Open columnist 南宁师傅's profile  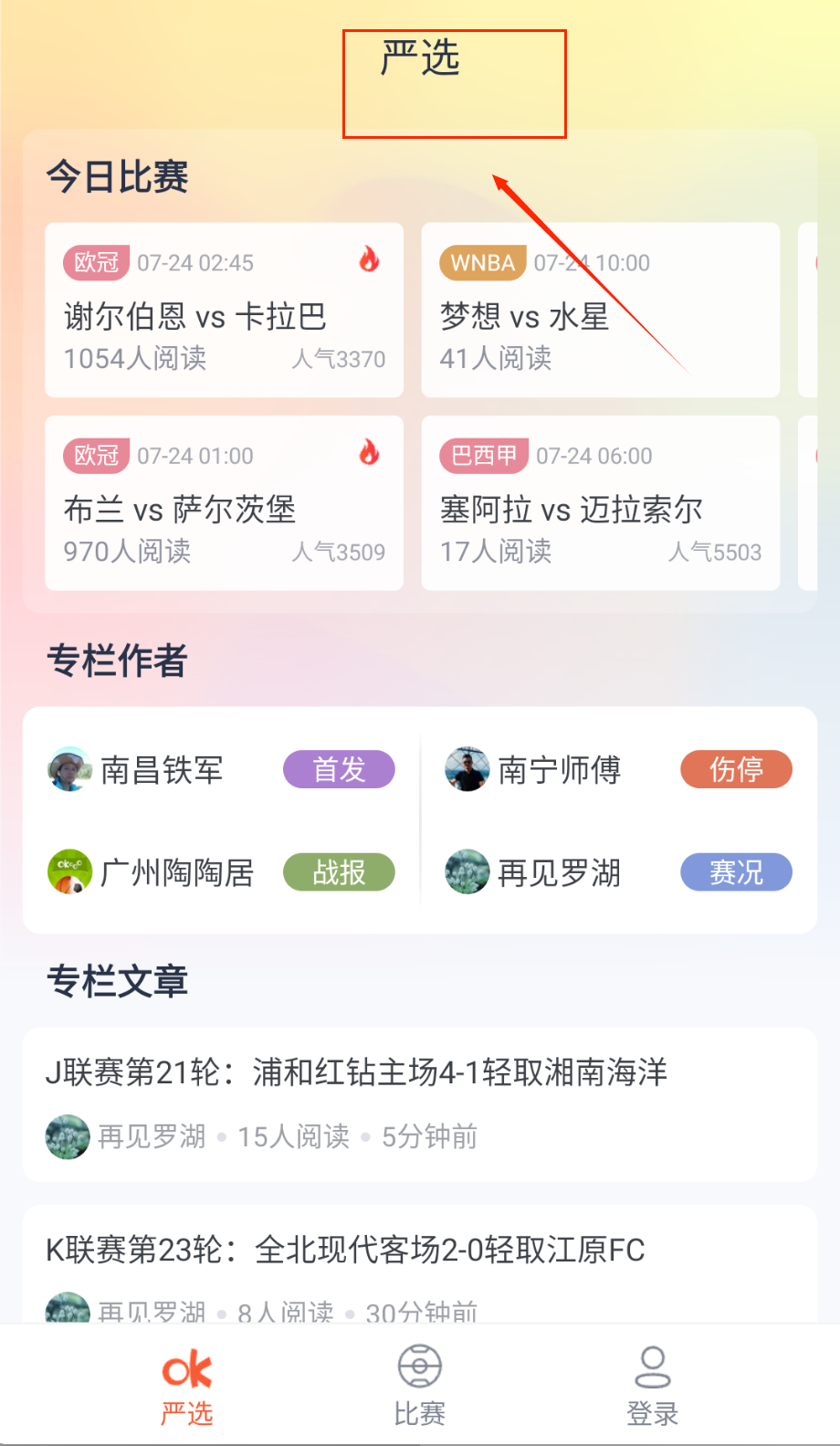pyautogui.click(x=559, y=770)
